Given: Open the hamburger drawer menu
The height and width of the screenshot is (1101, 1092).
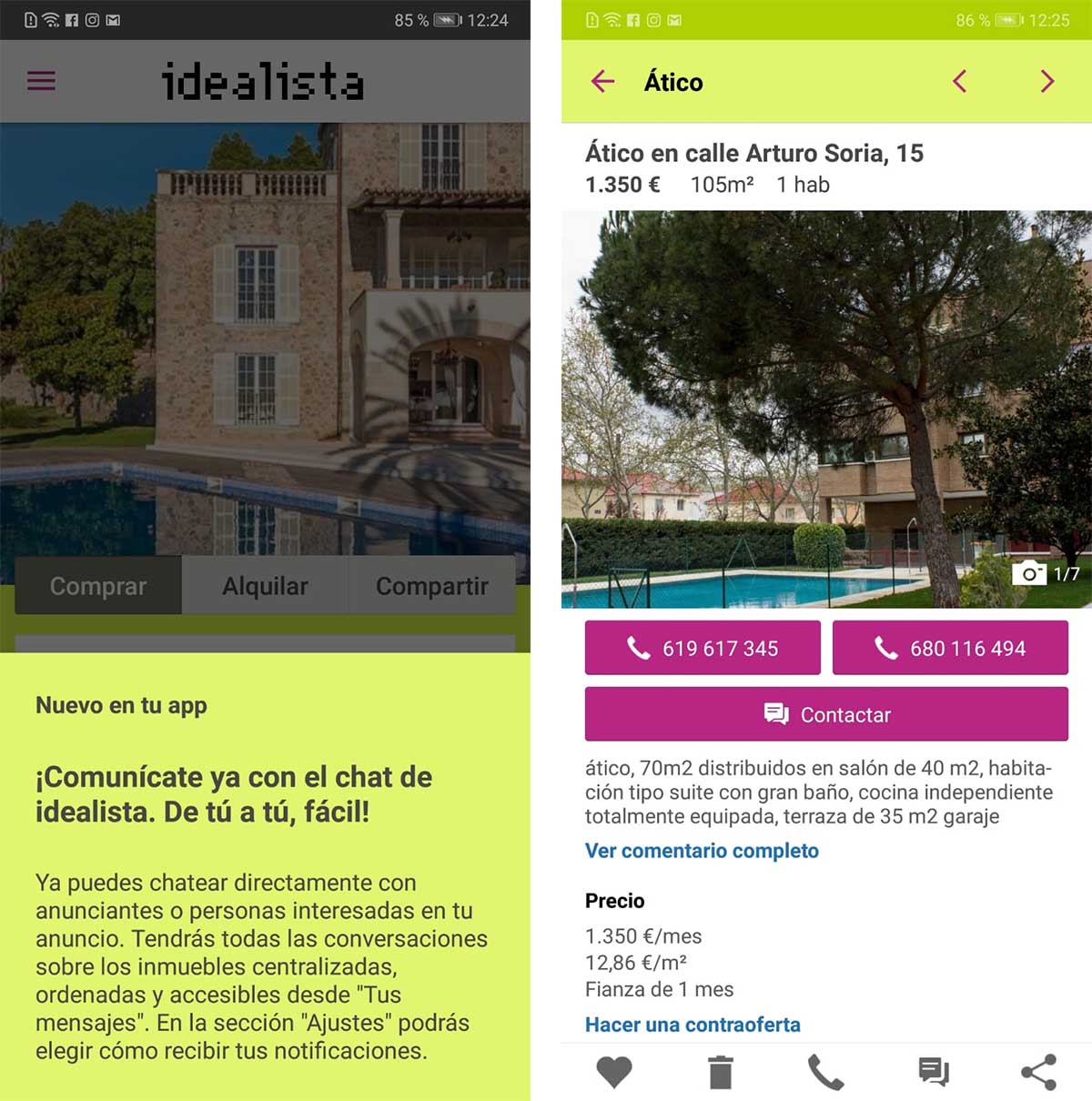Looking at the screenshot, I should click(41, 81).
